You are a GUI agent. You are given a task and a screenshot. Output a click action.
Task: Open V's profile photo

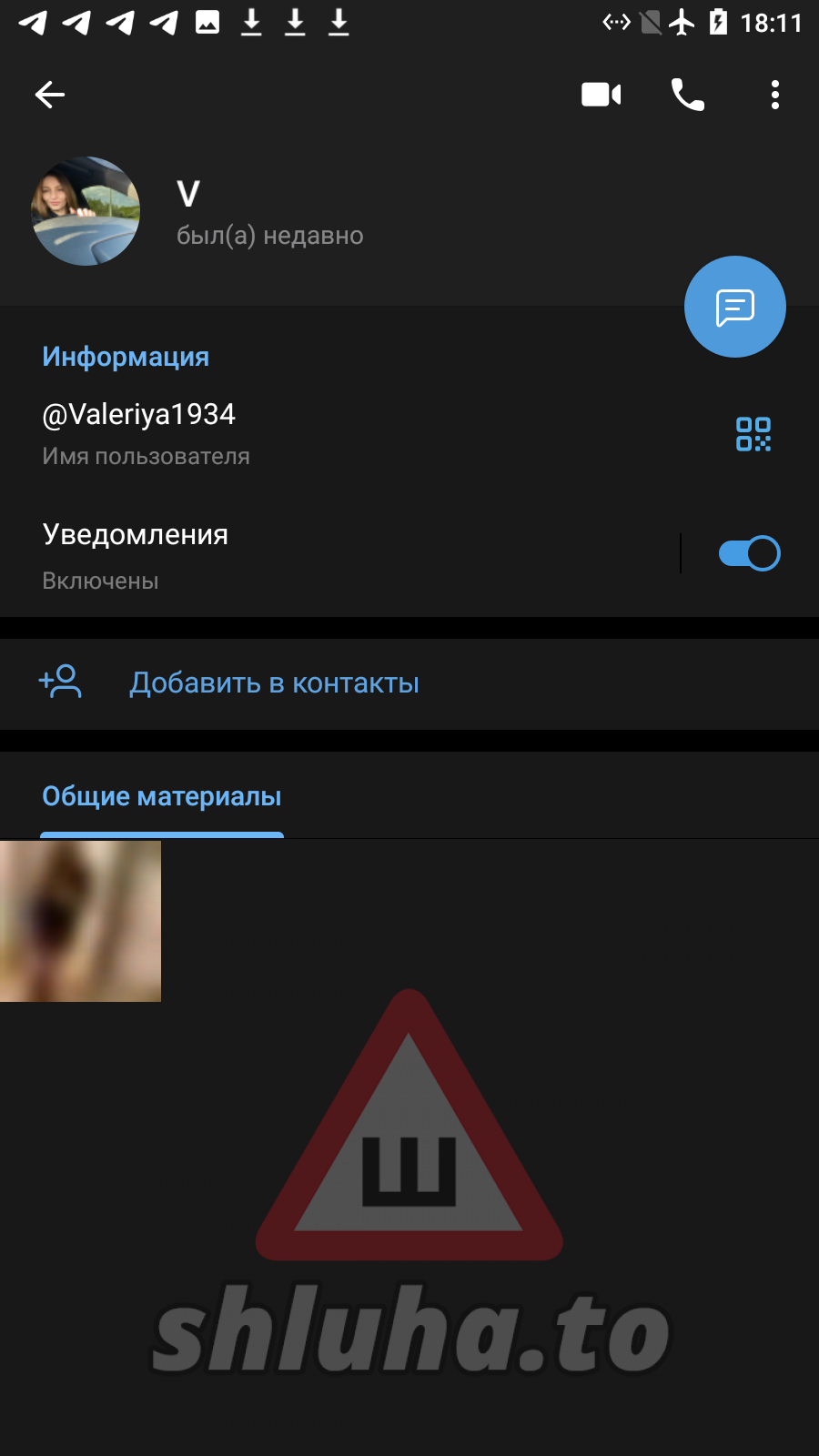pos(86,211)
